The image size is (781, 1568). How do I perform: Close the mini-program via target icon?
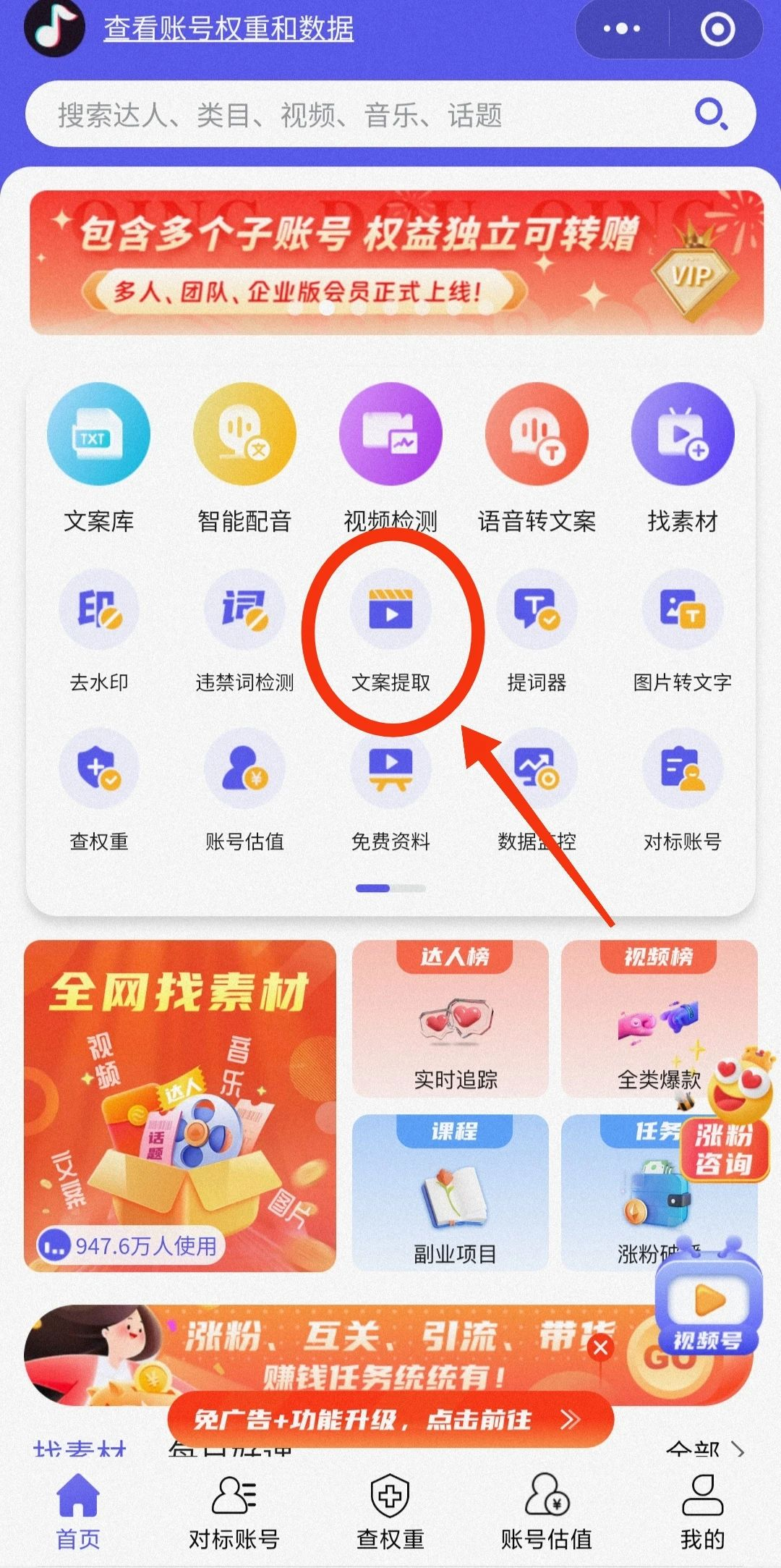click(717, 29)
